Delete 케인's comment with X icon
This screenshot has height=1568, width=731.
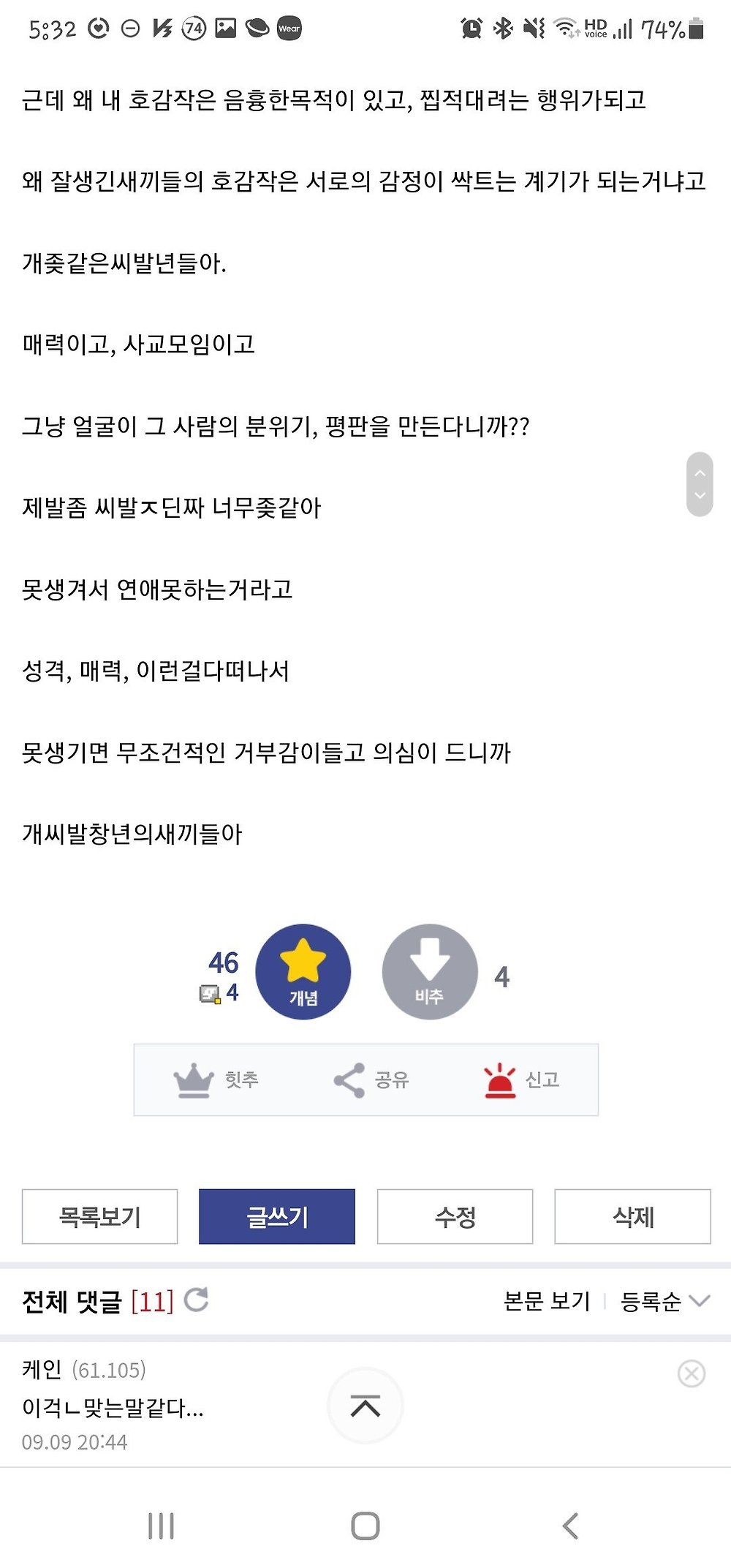click(x=691, y=1373)
